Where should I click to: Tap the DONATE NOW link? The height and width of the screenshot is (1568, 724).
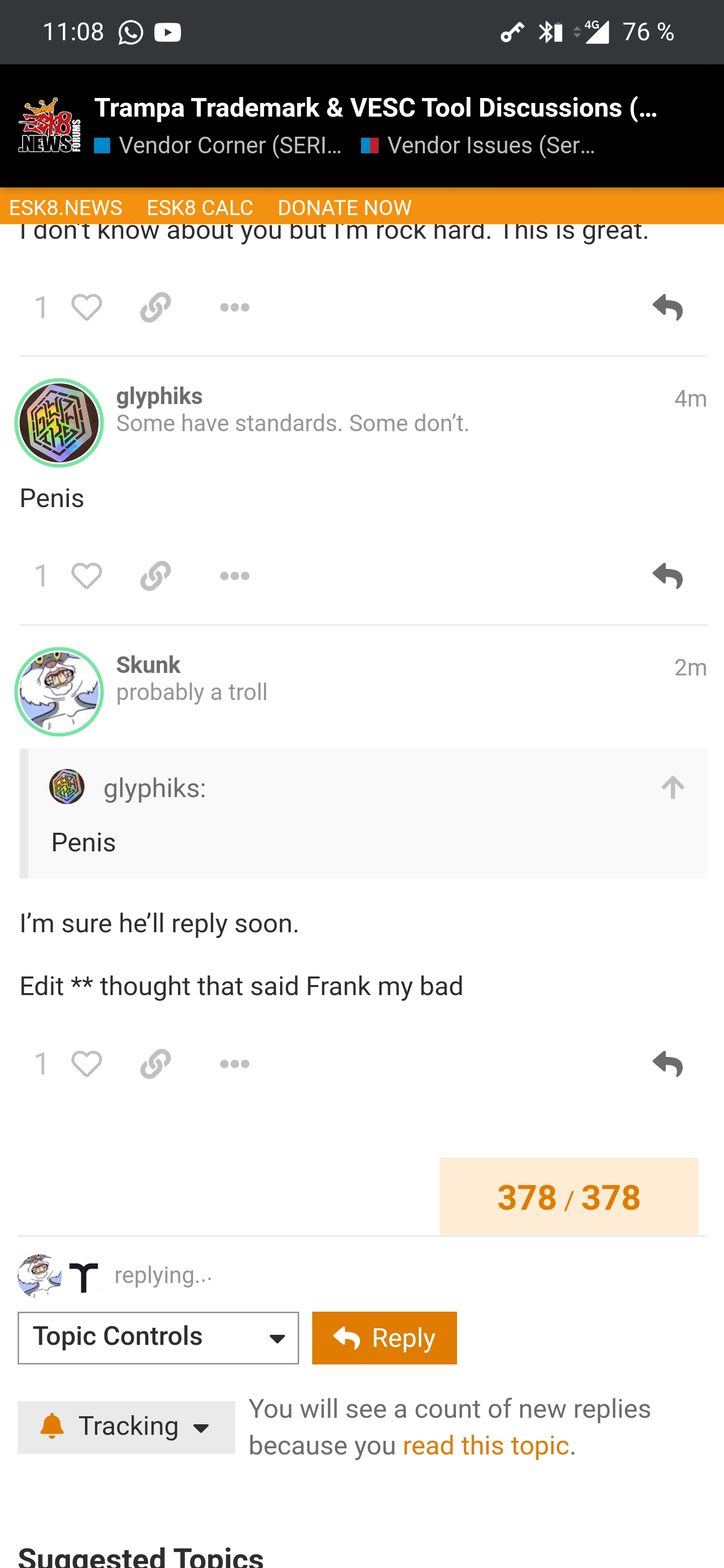point(344,208)
